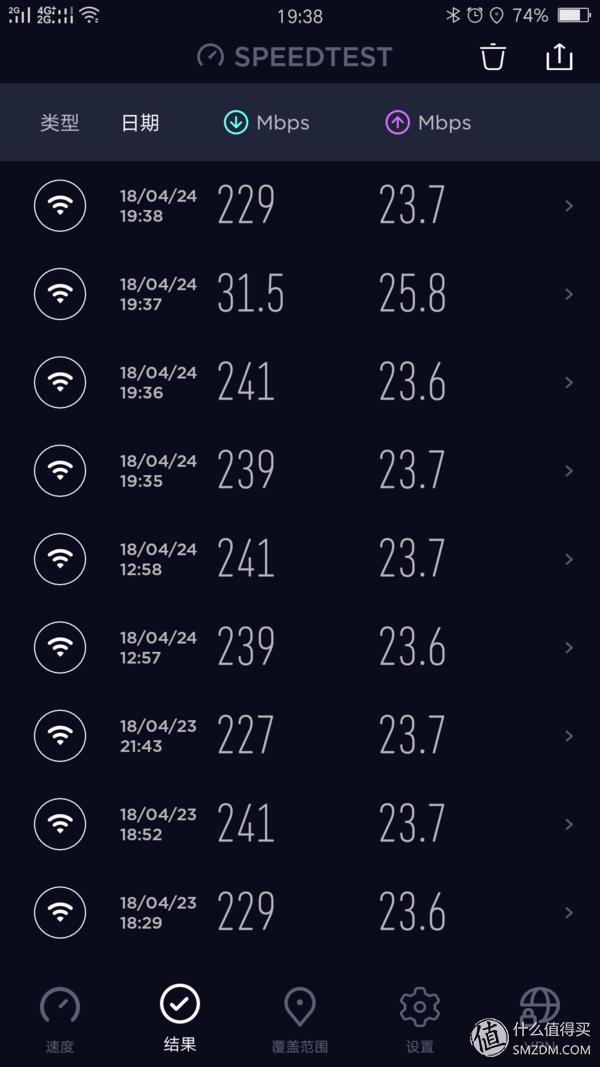This screenshot has width=600, height=1067.
Task: Switch to the 速度 tab
Action: point(60,1018)
